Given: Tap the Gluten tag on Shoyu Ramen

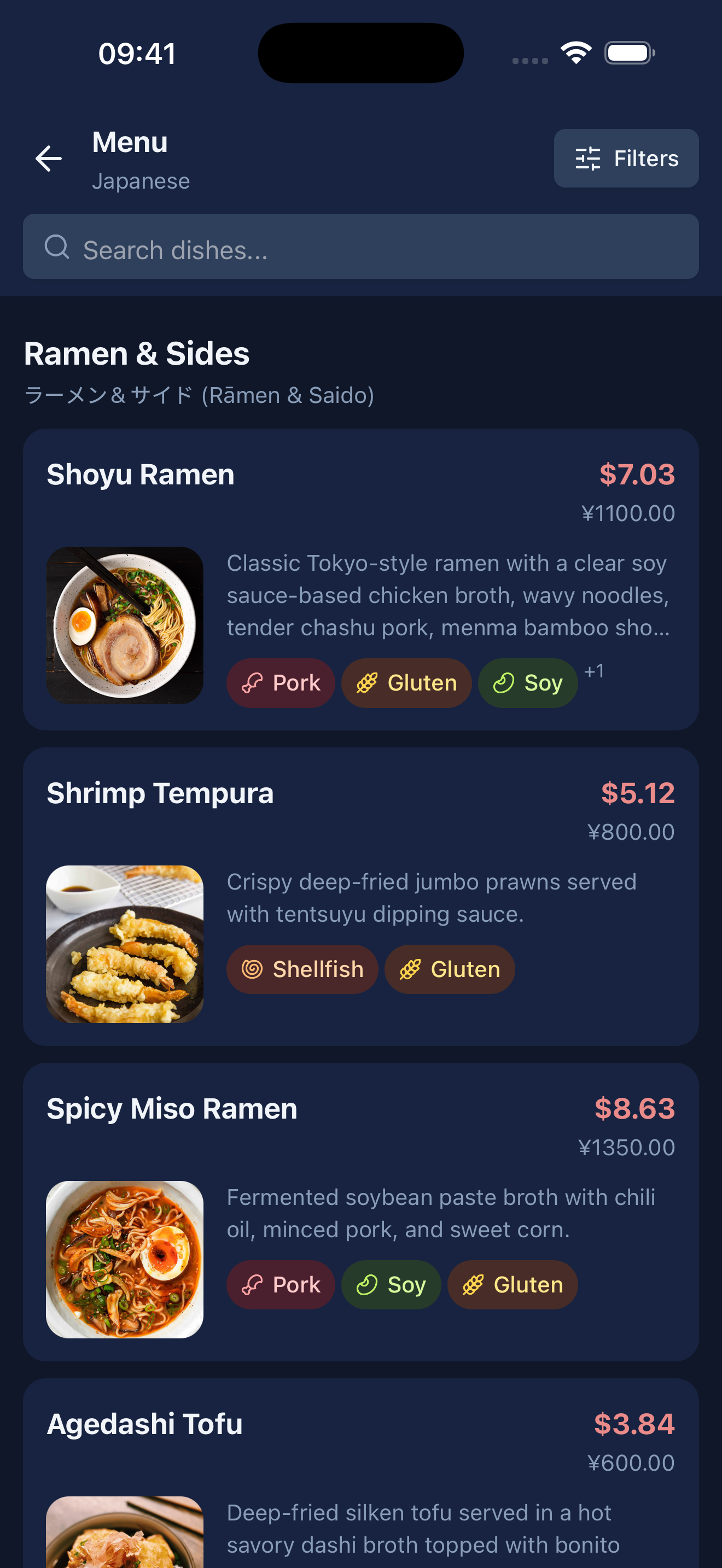Looking at the screenshot, I should tap(406, 683).
